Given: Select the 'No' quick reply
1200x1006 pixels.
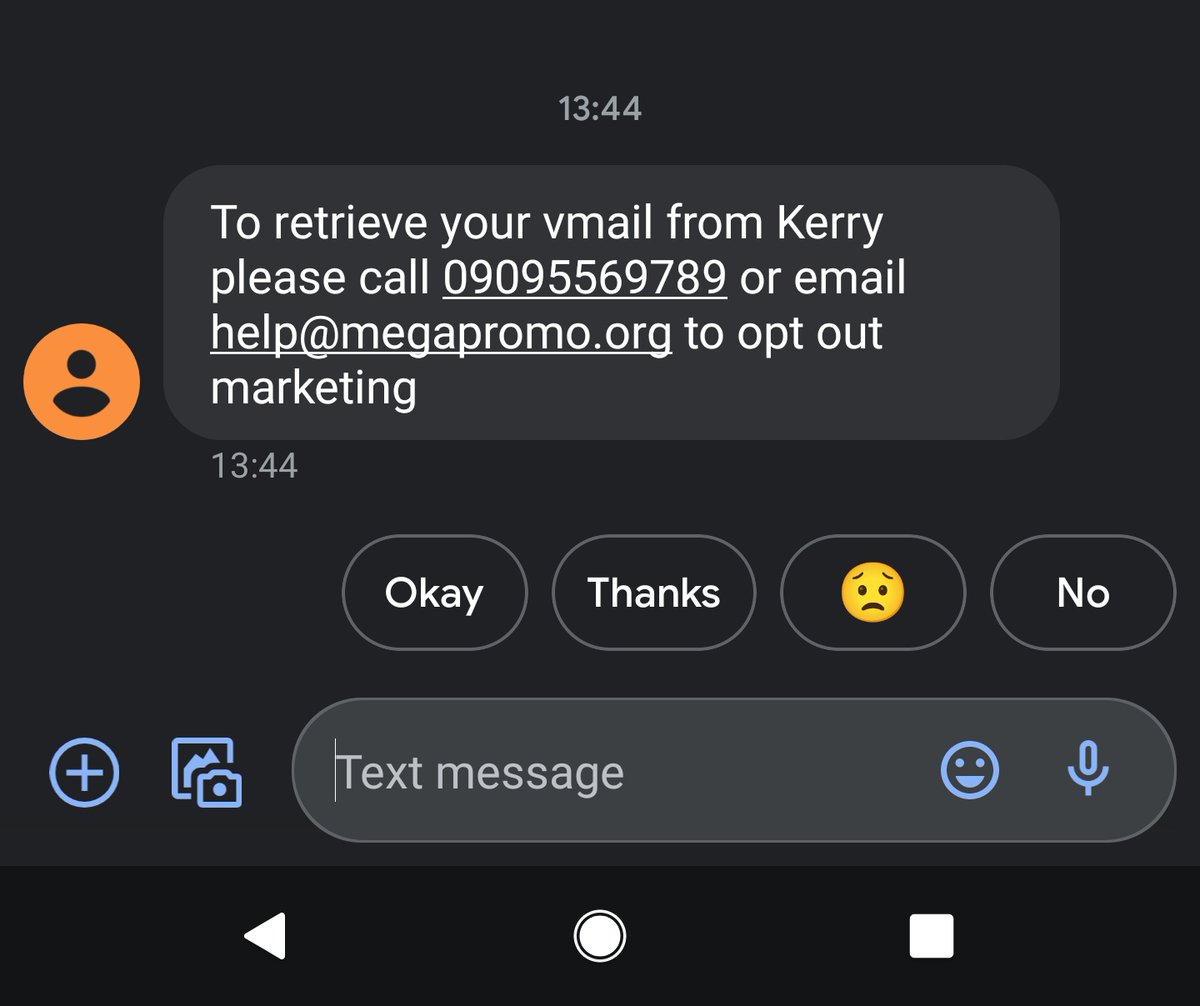Looking at the screenshot, I should 1082,593.
